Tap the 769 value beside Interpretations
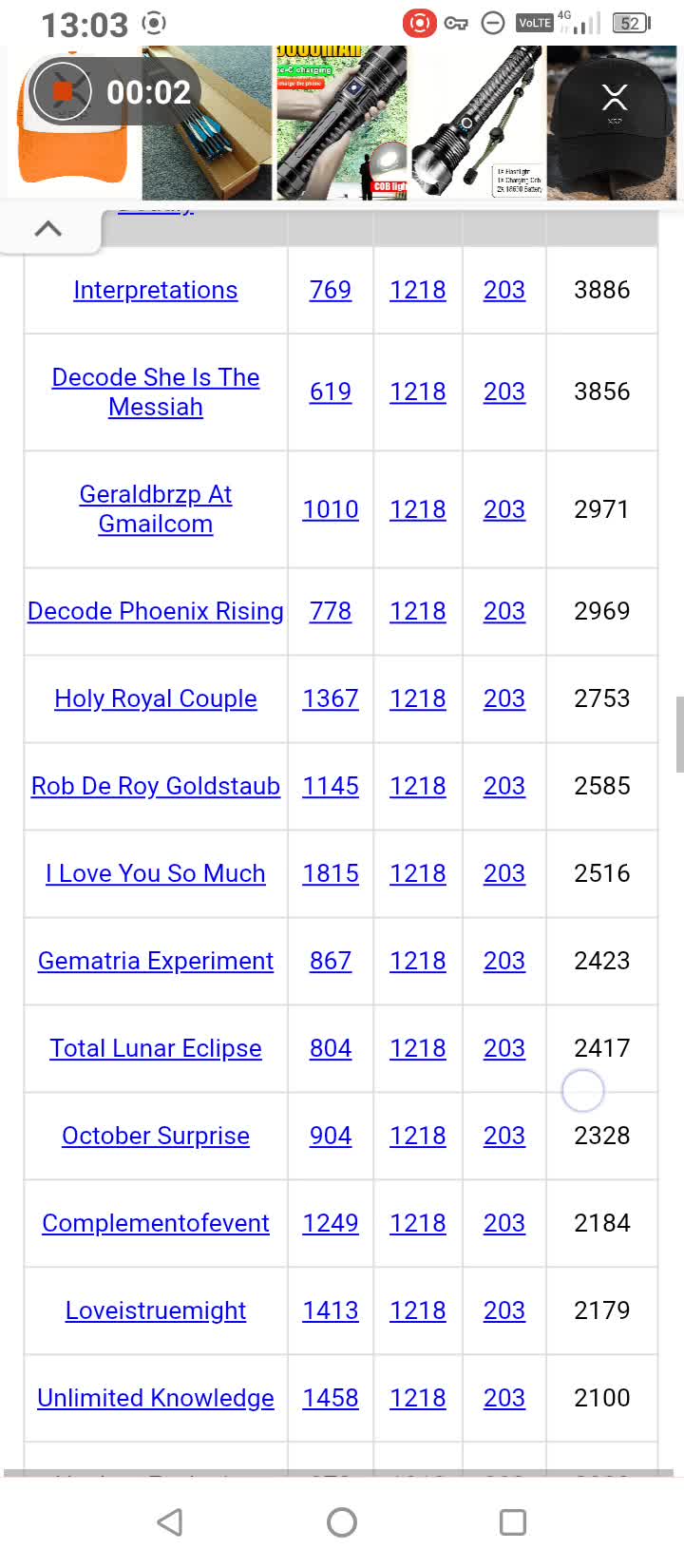The width and height of the screenshot is (684, 1568). pyautogui.click(x=331, y=290)
